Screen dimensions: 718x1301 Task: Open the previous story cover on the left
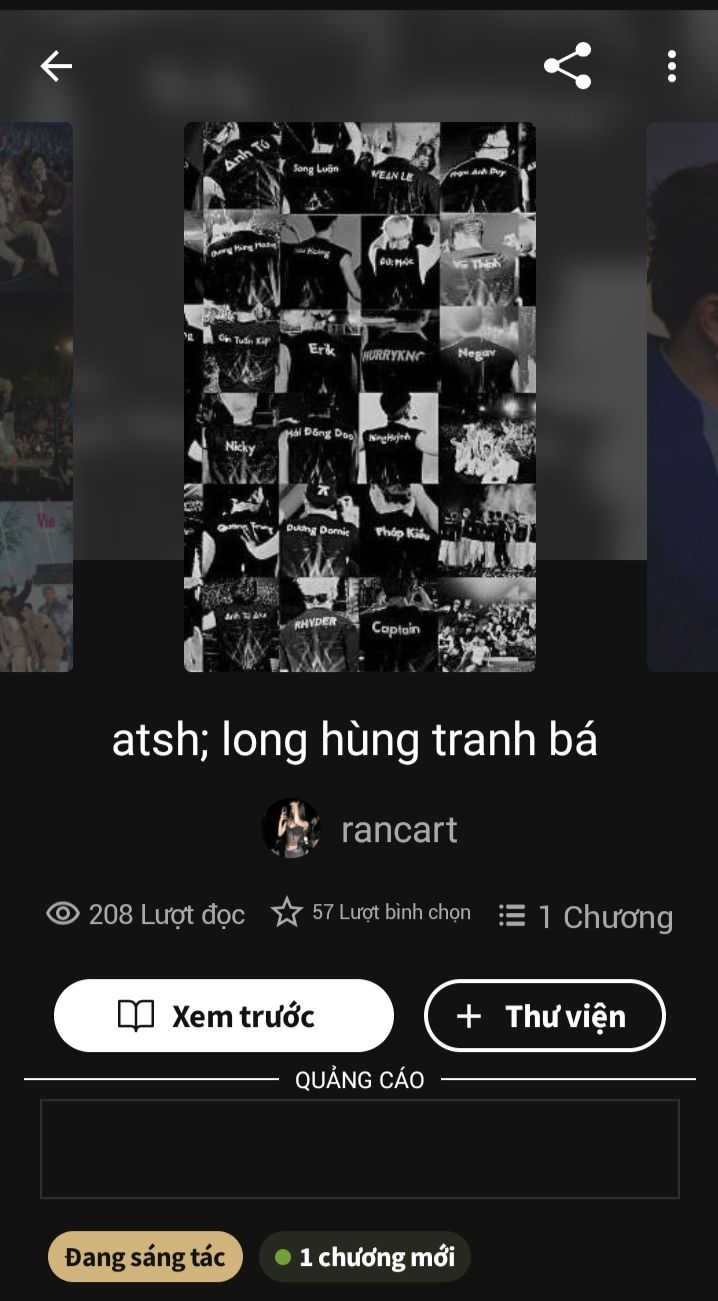[36, 397]
